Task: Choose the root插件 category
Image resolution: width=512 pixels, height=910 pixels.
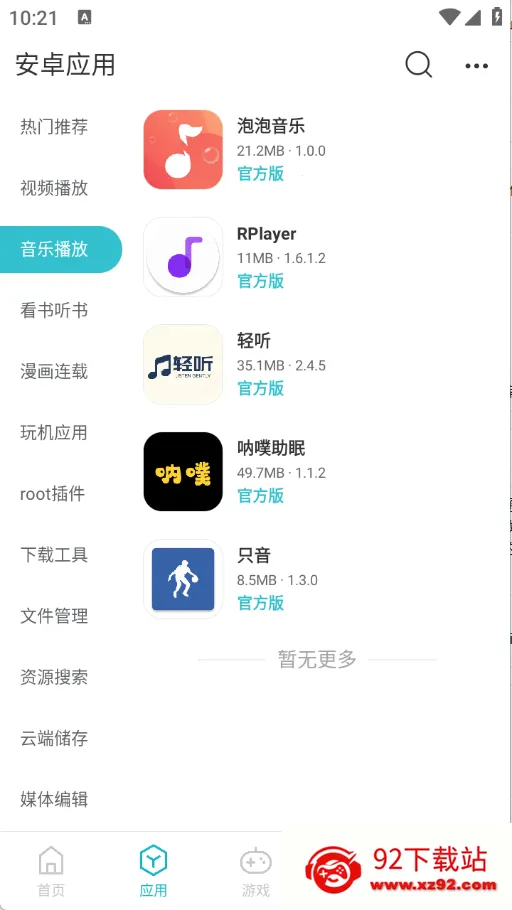Action: click(x=53, y=494)
